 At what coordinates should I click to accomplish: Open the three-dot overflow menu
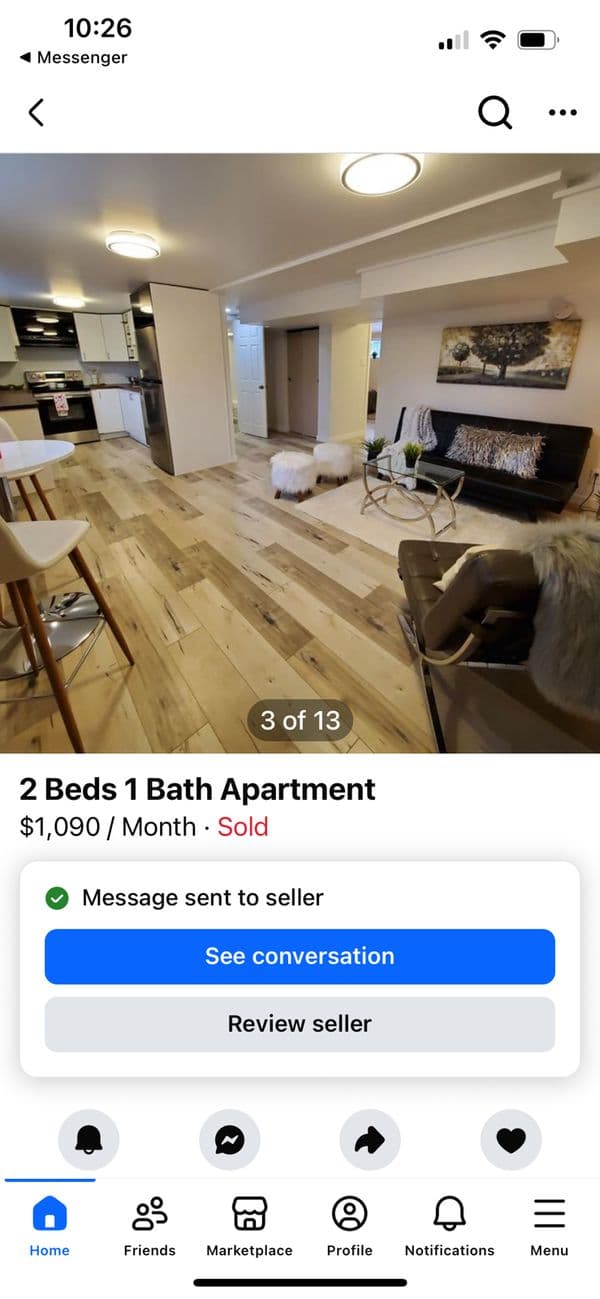pos(563,113)
